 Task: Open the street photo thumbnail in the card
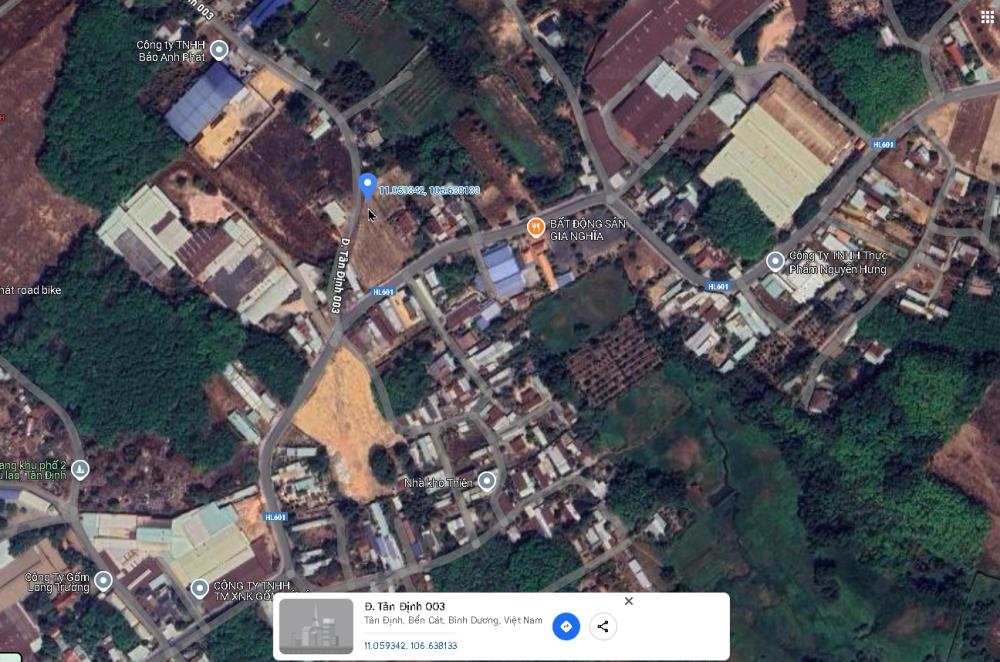pyautogui.click(x=316, y=626)
